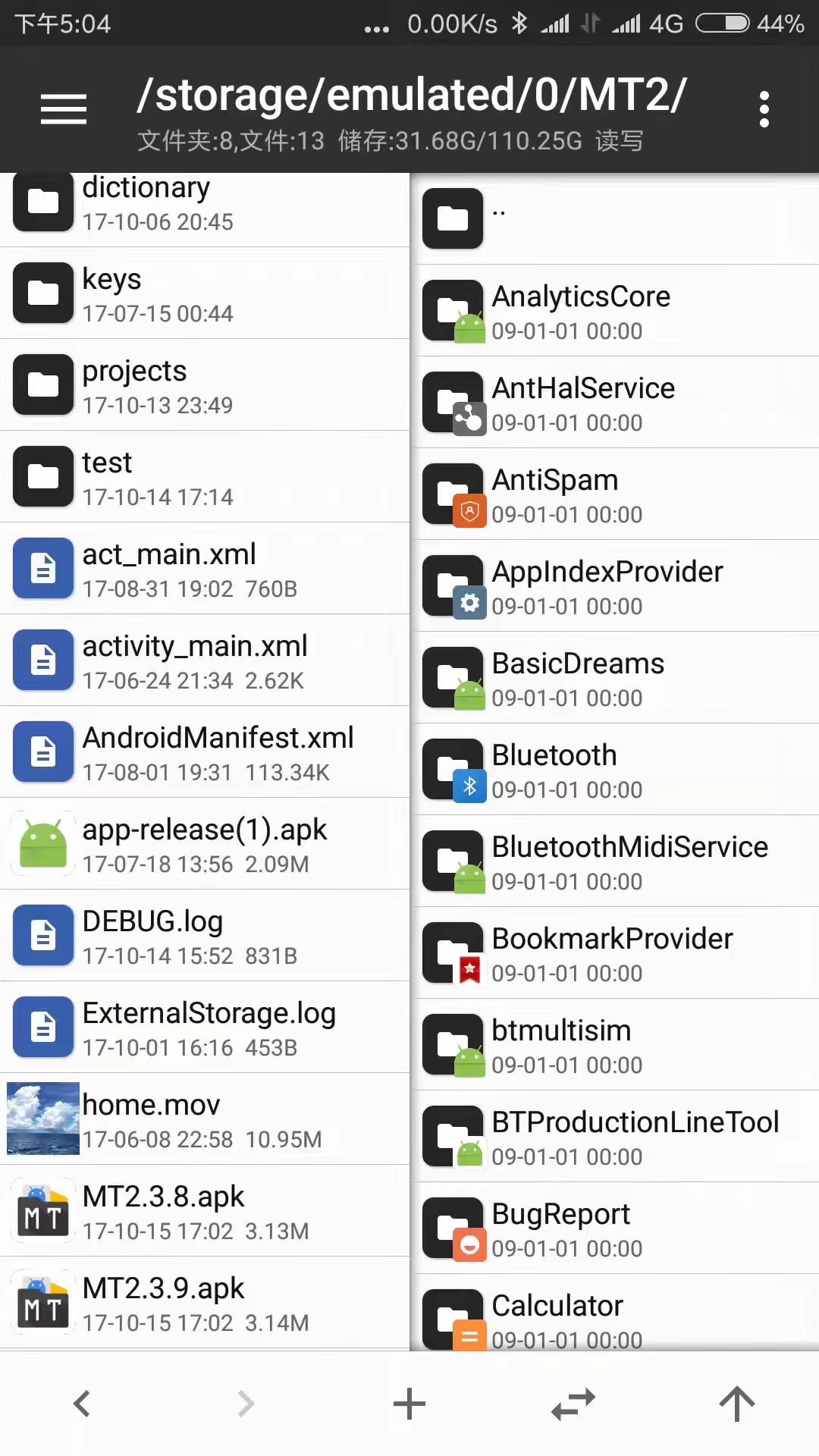Viewport: 819px width, 1456px height.
Task: Open the Calculator folder
Action: [x=614, y=1317]
